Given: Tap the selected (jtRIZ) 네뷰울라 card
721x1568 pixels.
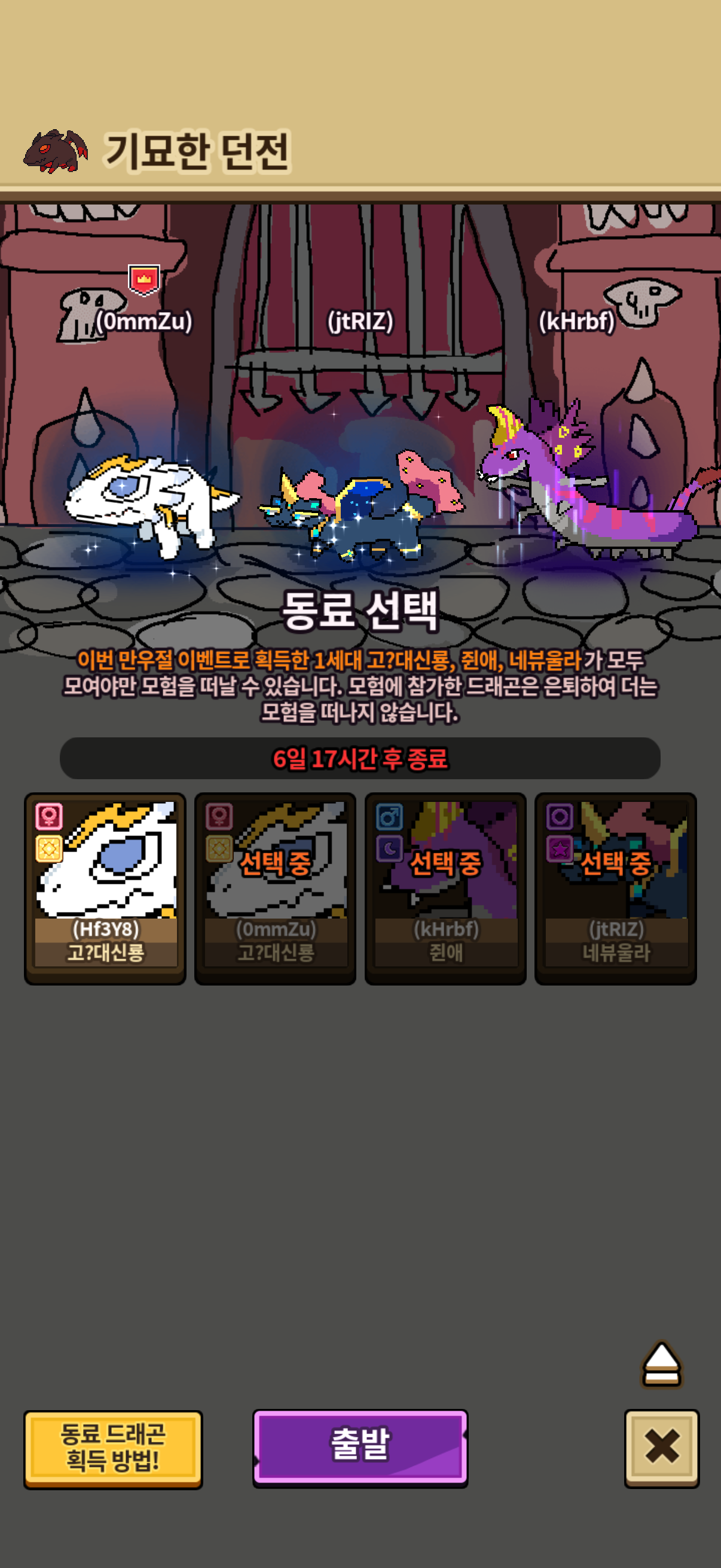Looking at the screenshot, I should coord(615,887).
